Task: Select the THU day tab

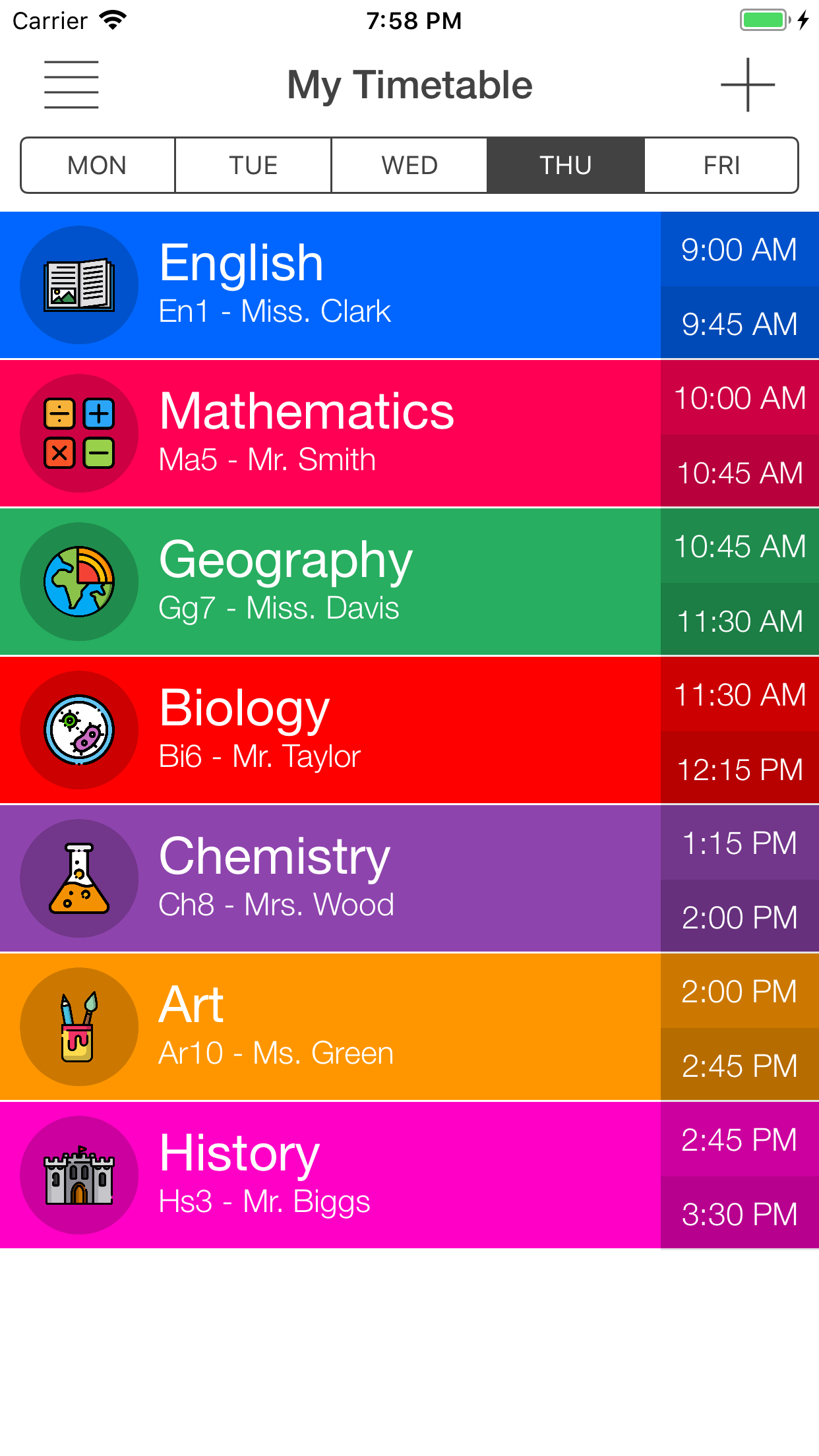Action: (x=566, y=166)
